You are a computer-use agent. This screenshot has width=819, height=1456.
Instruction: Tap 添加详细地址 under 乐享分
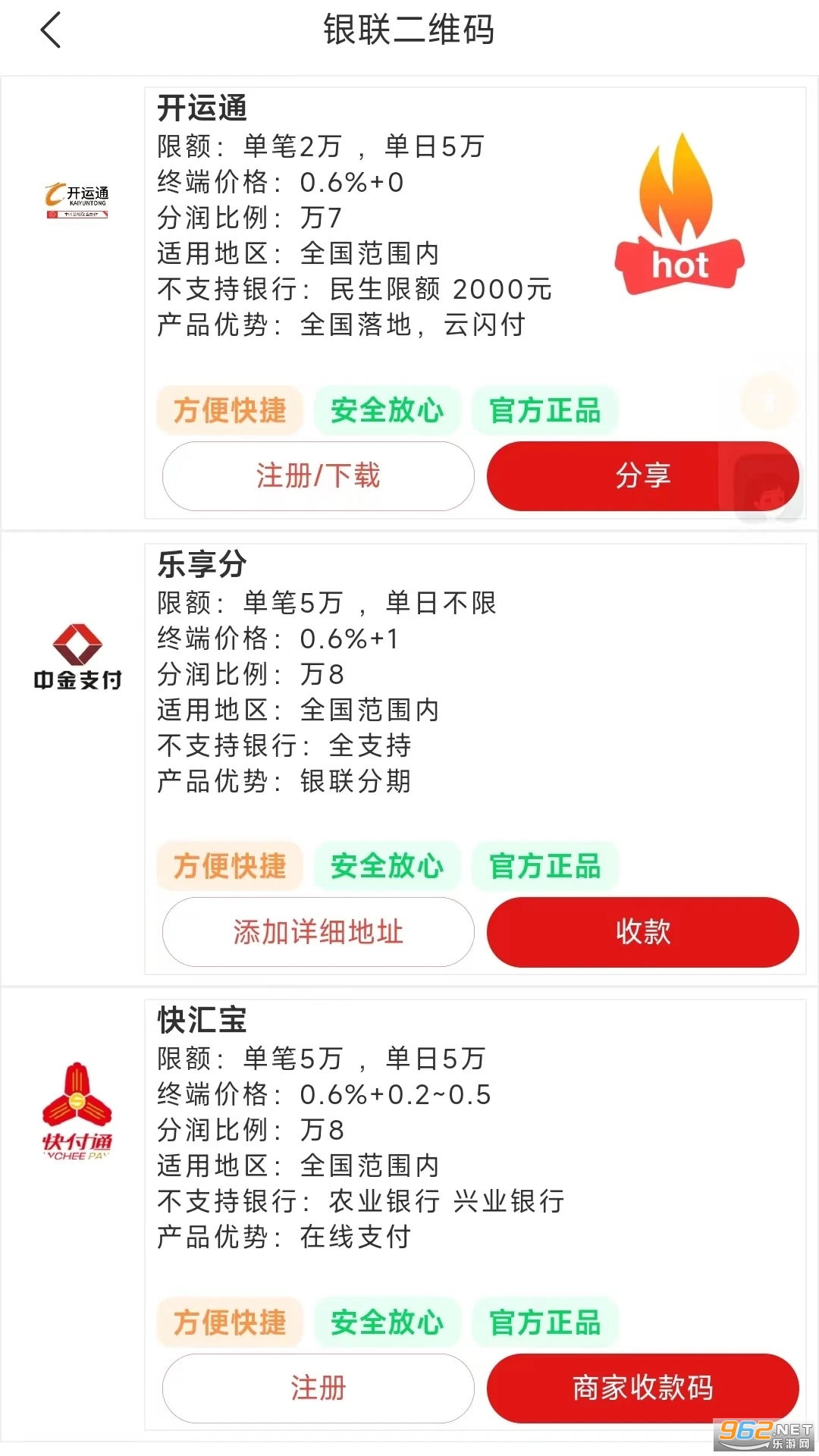coord(318,932)
